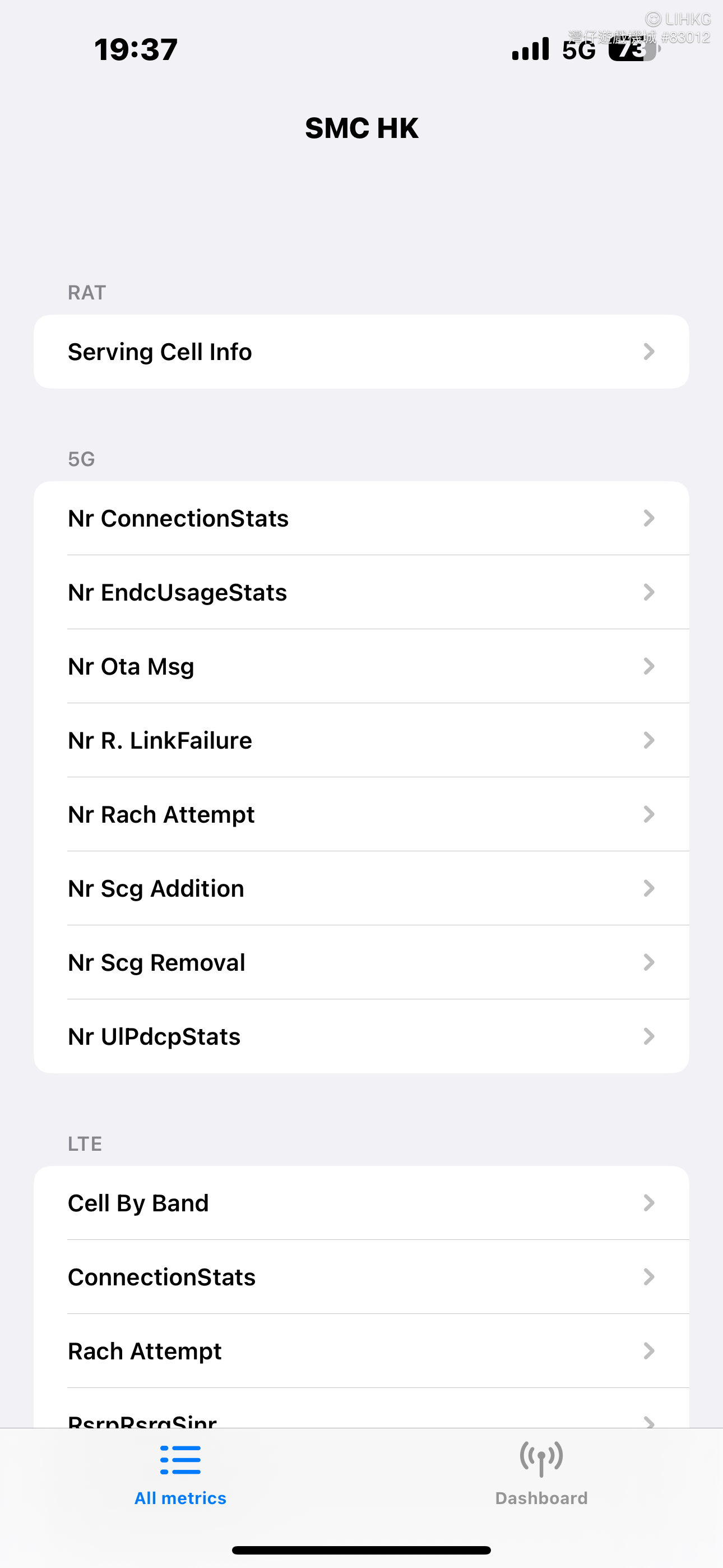
Task: Open Nr EndcUsageStats
Action: tap(361, 592)
